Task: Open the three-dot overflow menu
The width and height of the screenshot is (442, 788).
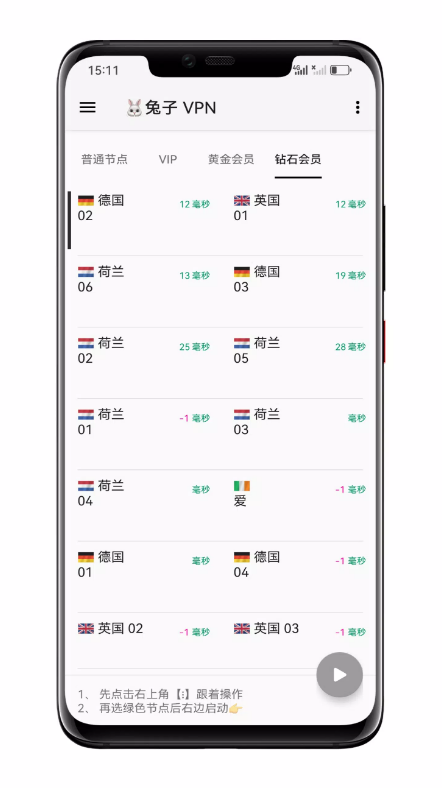Action: click(x=357, y=107)
